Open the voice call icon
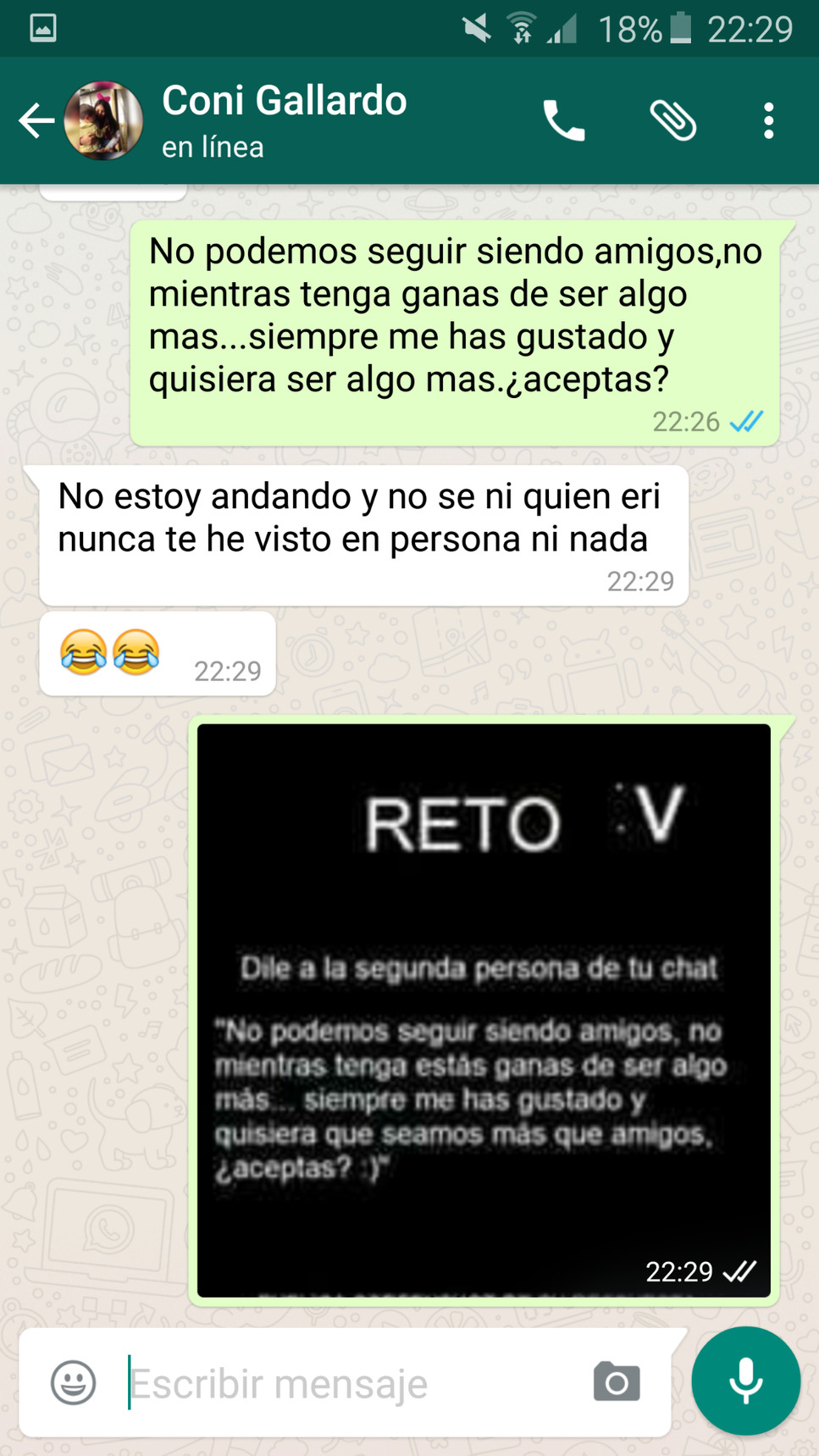Image resolution: width=819 pixels, height=1456 pixels. 565,120
